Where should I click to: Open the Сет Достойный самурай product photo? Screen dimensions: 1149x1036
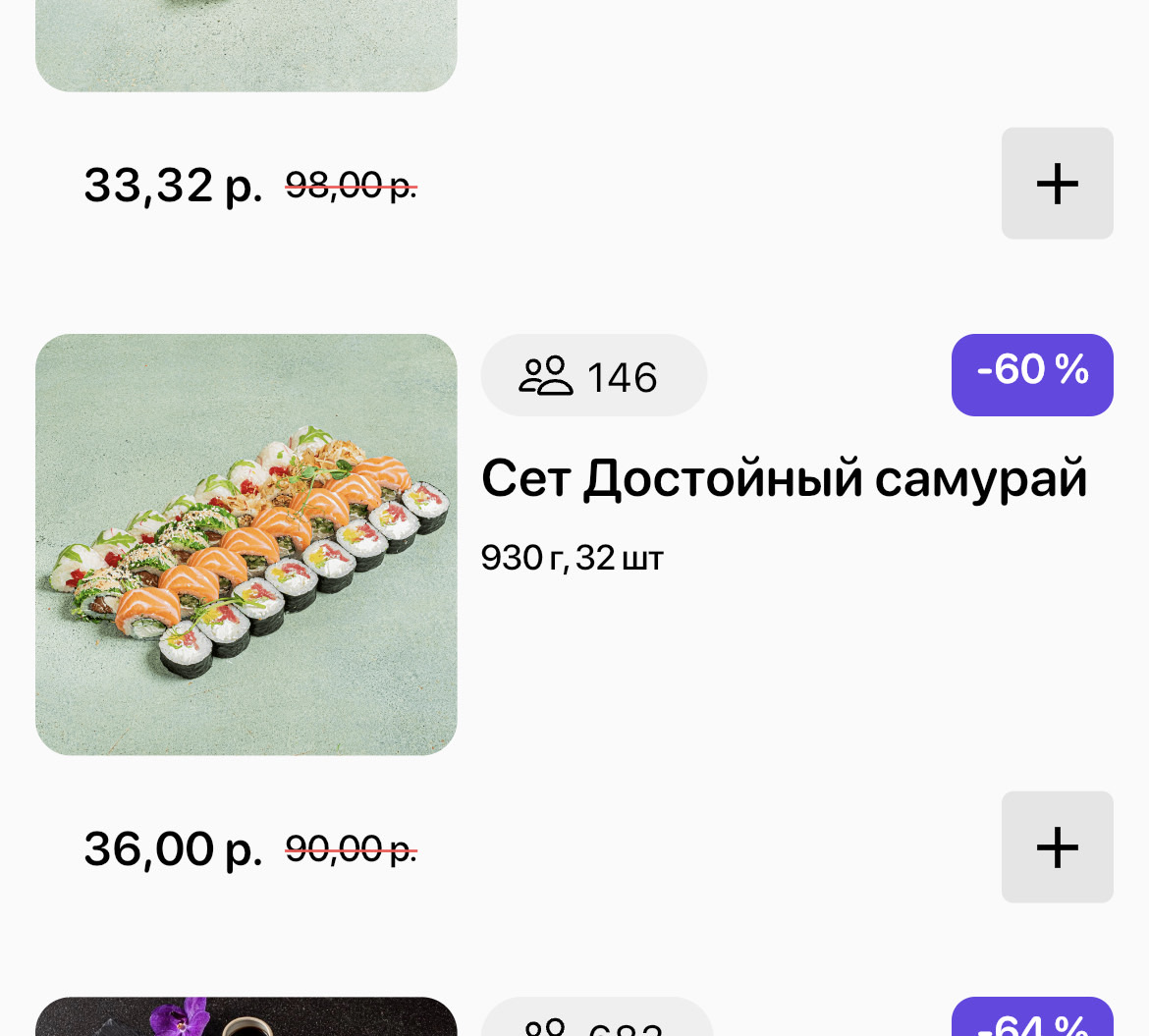(x=246, y=545)
